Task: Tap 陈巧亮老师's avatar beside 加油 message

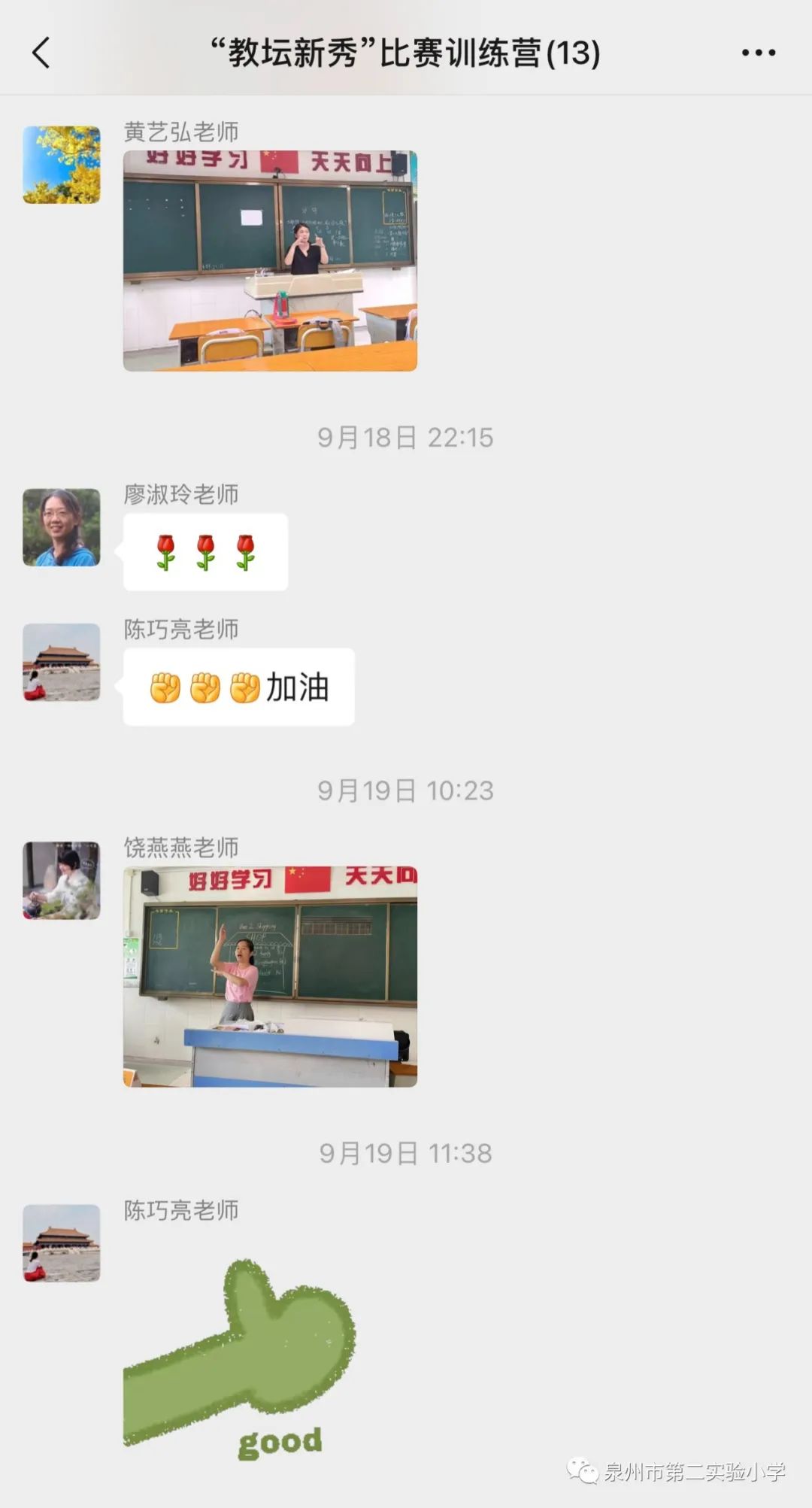Action: coord(62,662)
